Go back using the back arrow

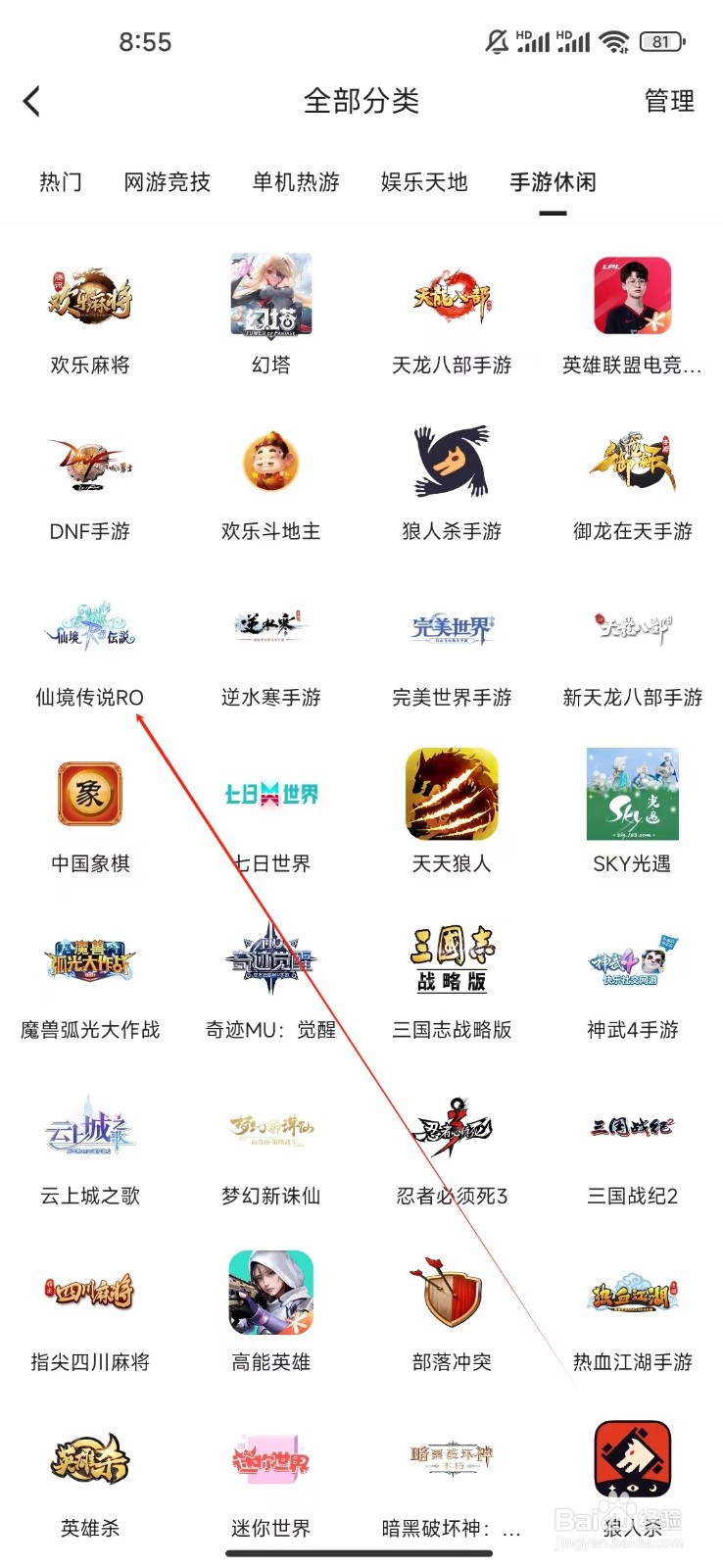32,101
